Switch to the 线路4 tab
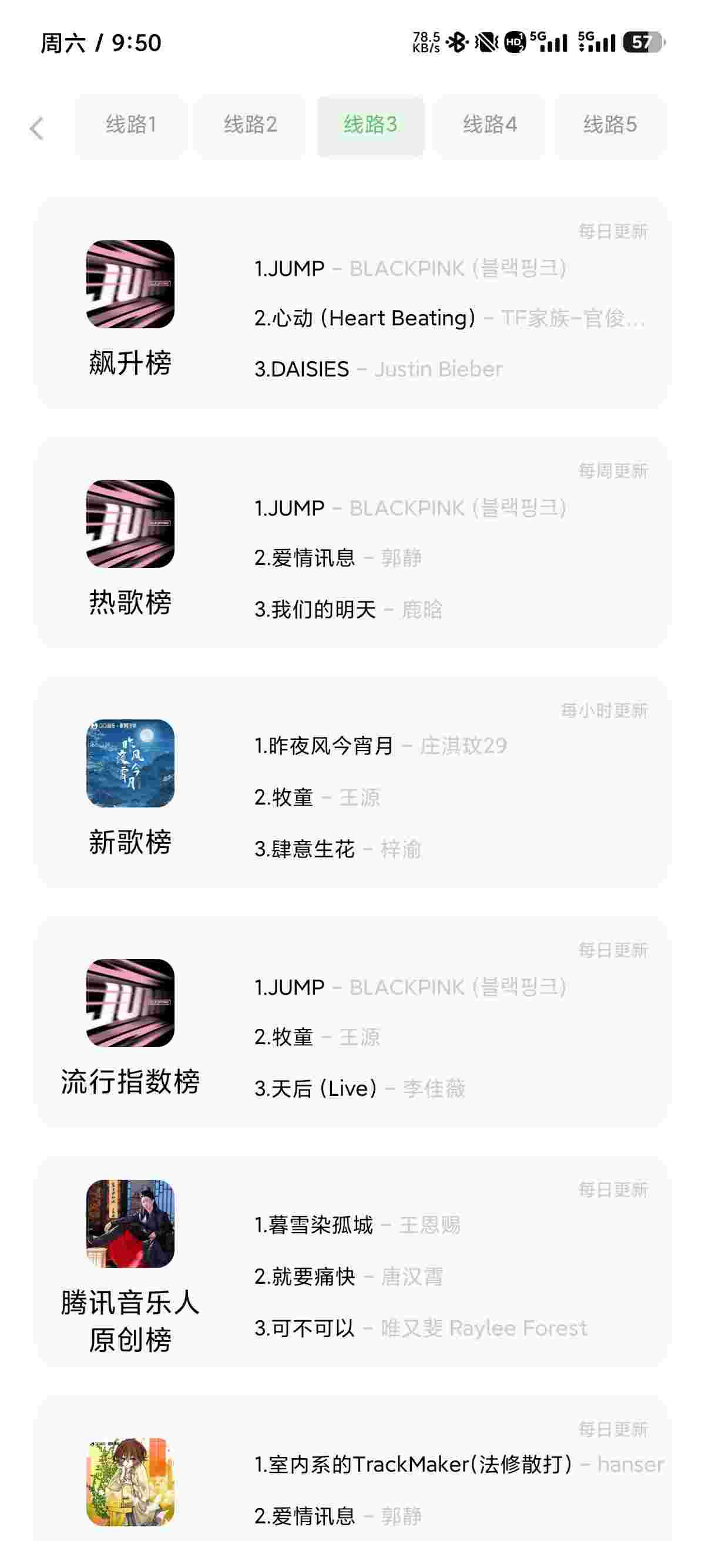 (x=489, y=126)
